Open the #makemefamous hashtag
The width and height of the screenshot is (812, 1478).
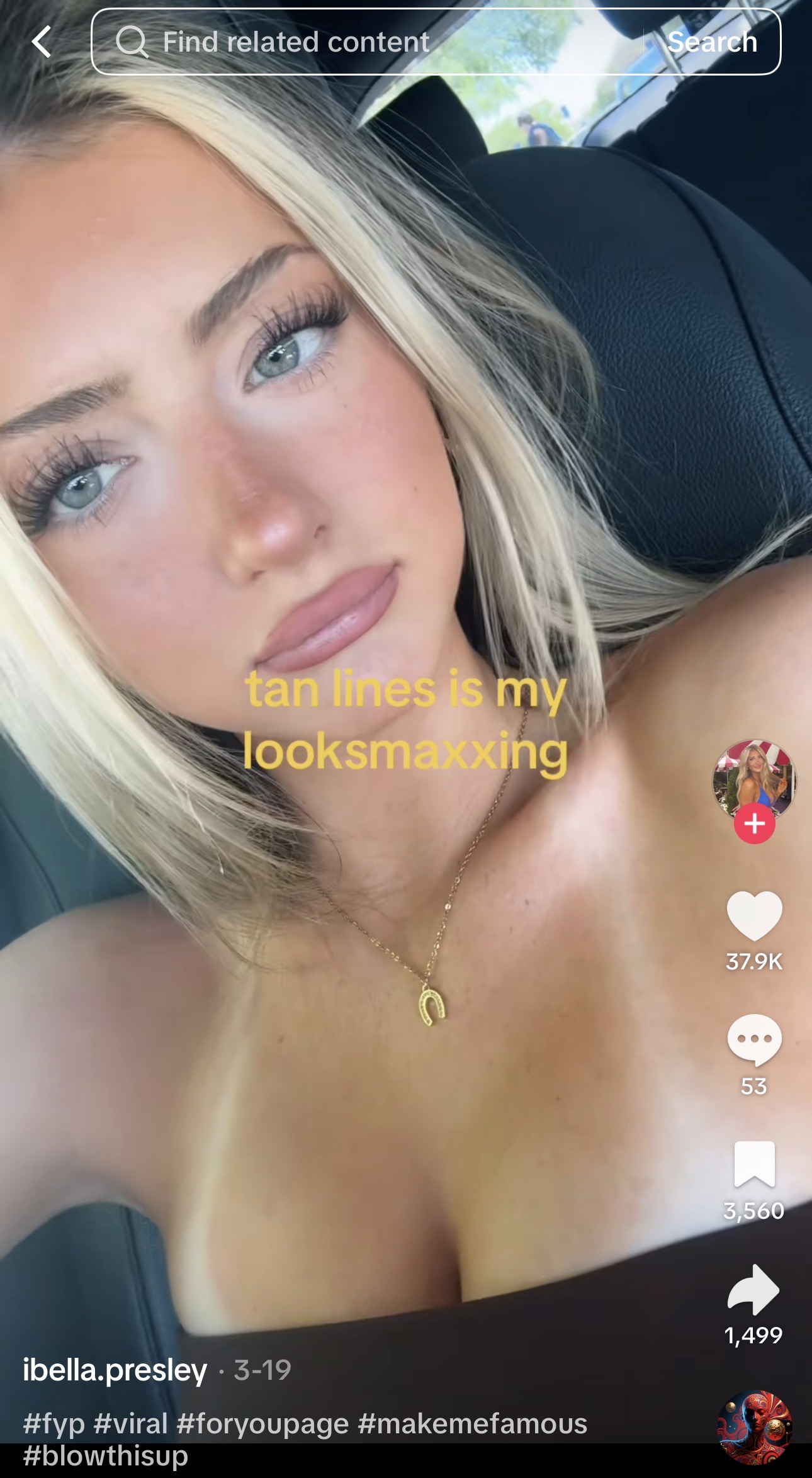472,1423
